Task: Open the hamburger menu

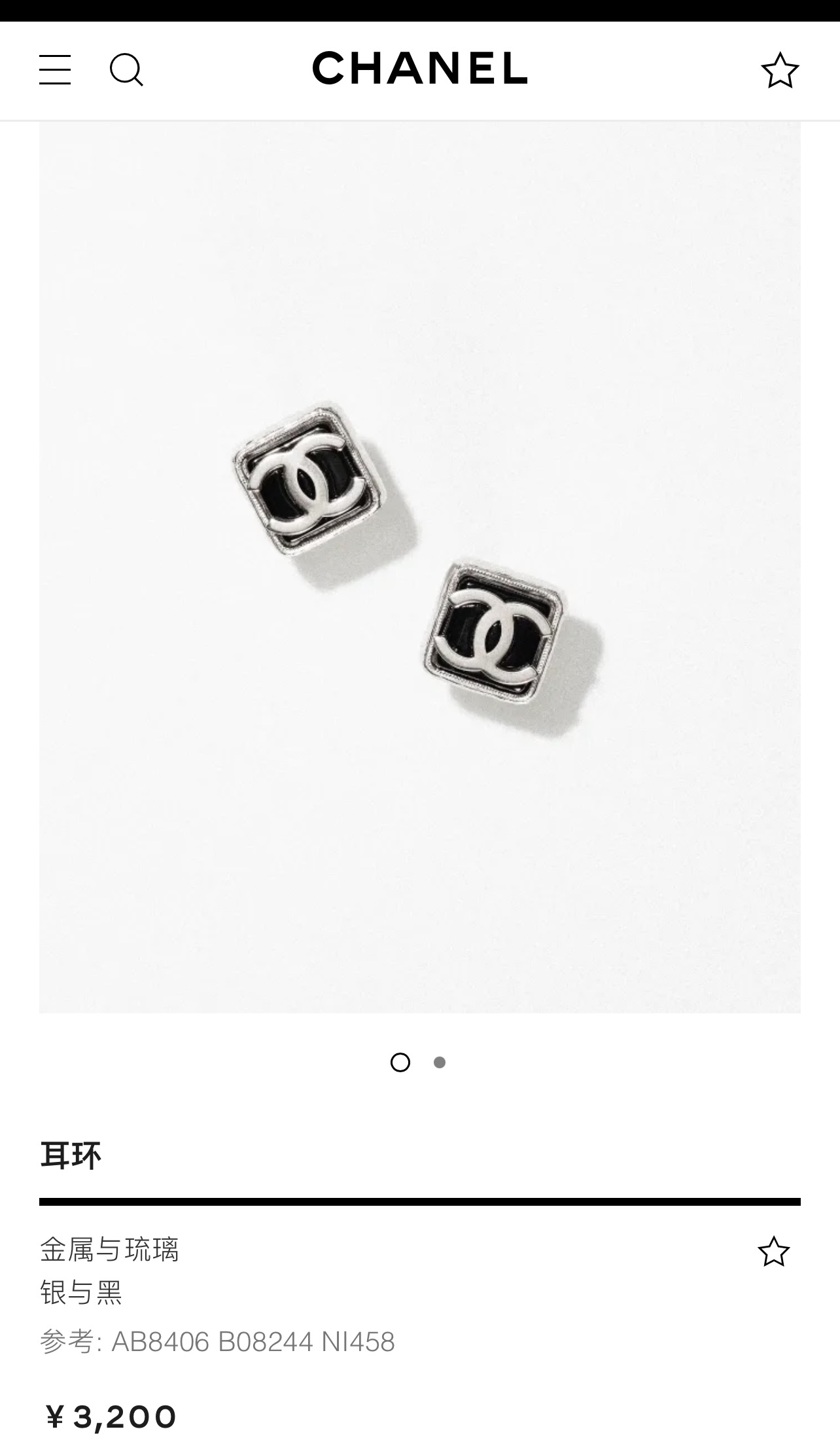Action: pos(55,70)
